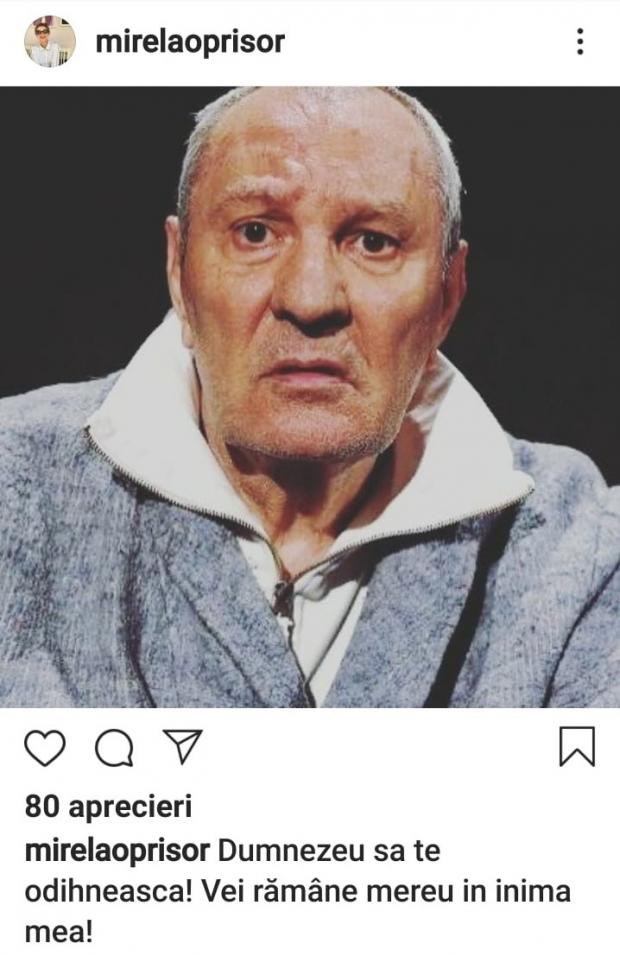Screen dimensions: 620x955
Task: Like the post with the heart icon
Action: pyautogui.click(x=45, y=748)
